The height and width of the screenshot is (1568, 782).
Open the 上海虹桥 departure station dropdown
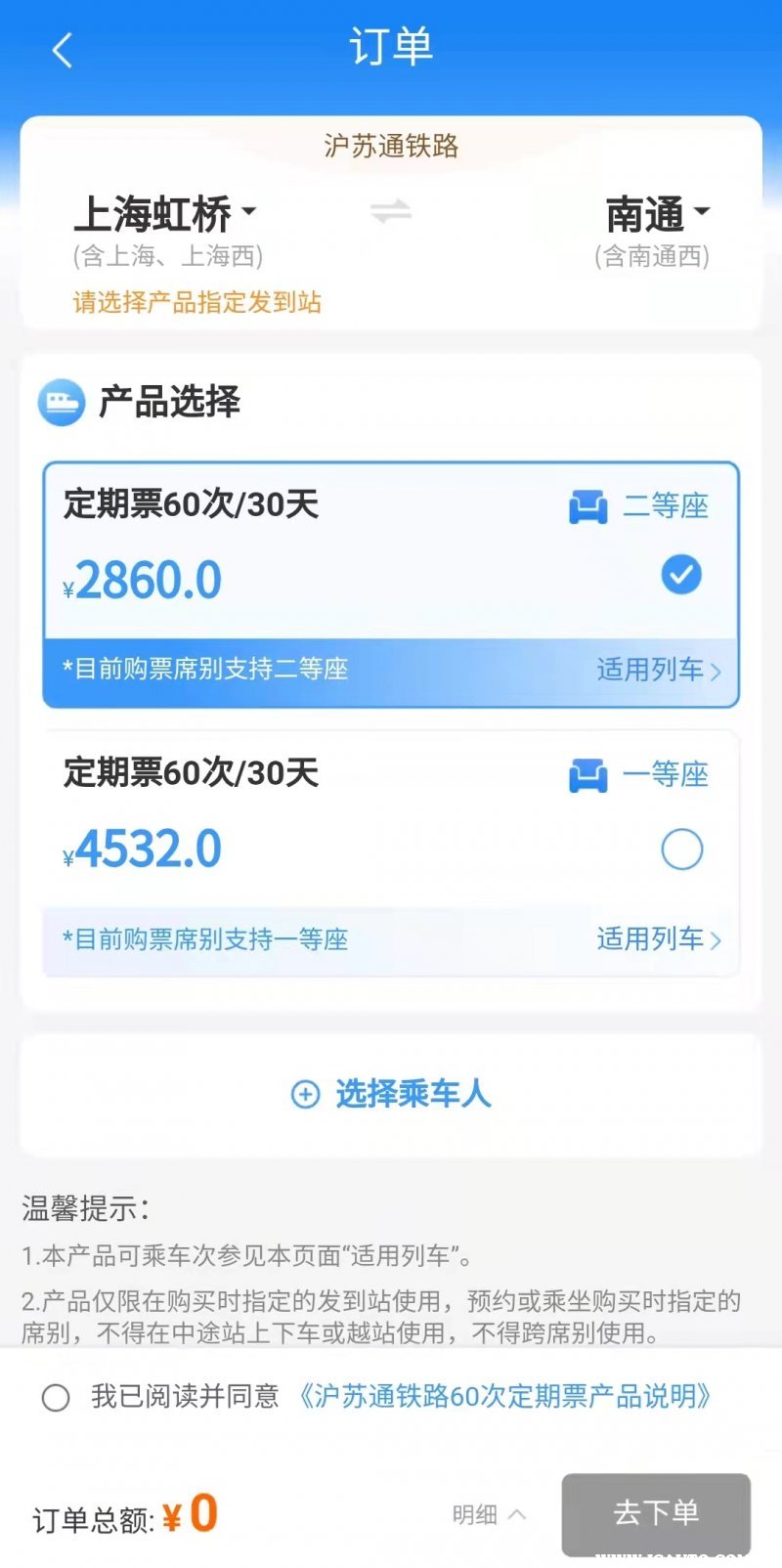164,214
